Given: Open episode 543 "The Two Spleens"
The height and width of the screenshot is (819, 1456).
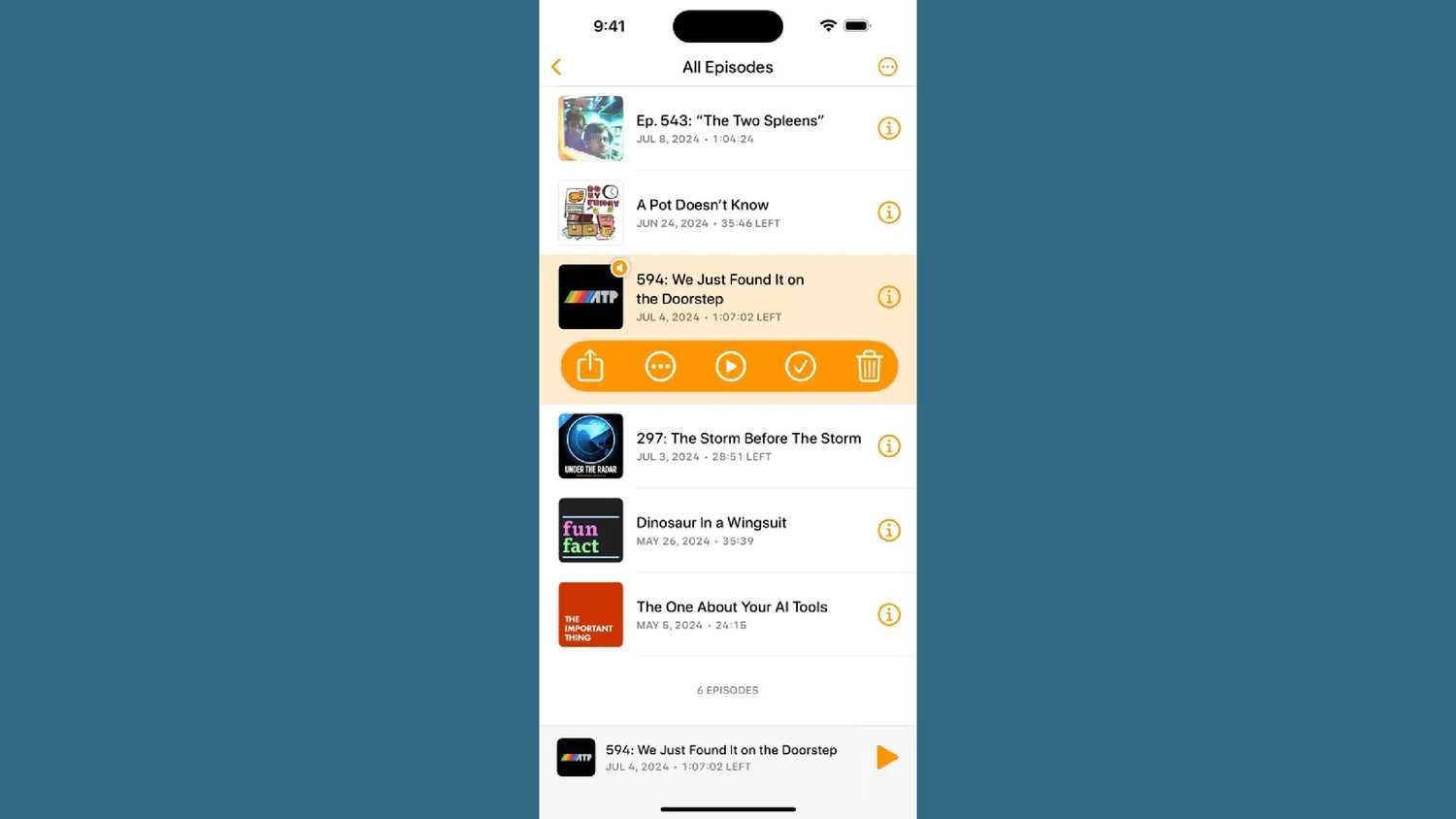Looking at the screenshot, I should point(729,128).
